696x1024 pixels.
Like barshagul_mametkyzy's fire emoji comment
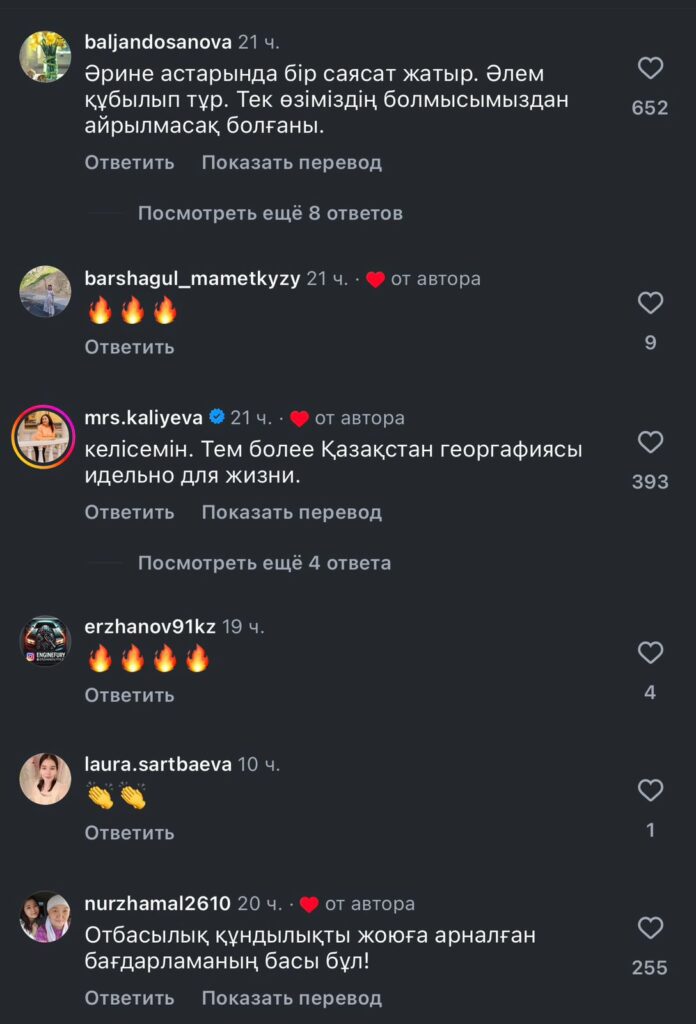[x=650, y=303]
